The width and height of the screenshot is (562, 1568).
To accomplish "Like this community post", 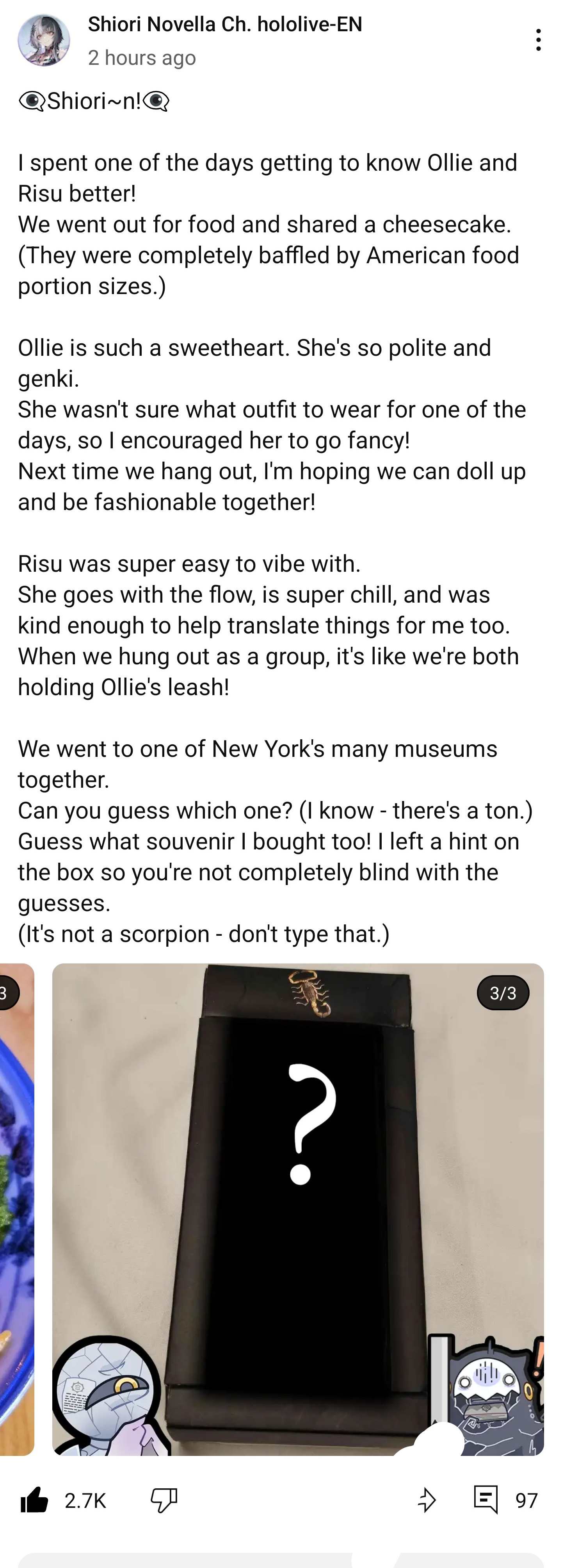I will 35,1500.
